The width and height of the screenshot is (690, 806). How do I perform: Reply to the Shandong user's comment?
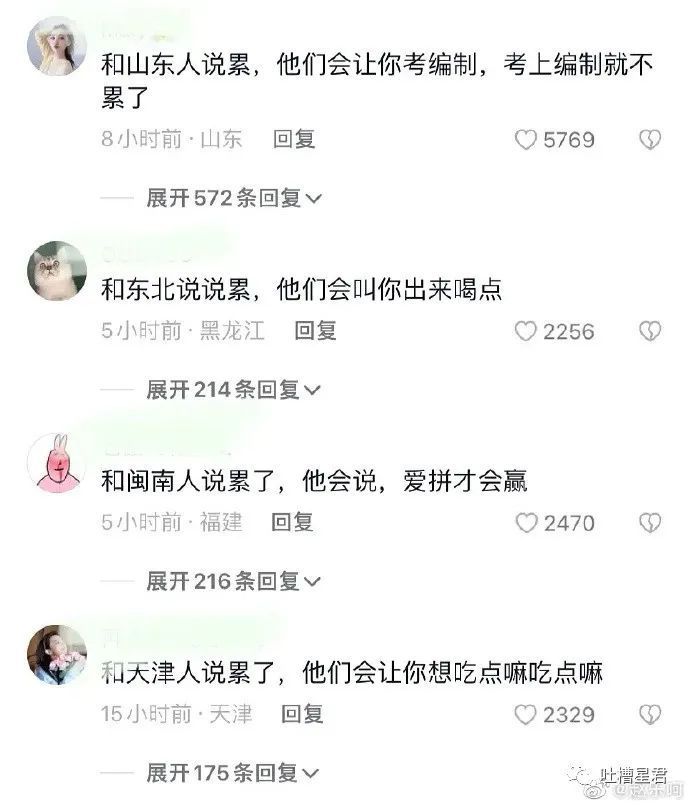click(294, 139)
